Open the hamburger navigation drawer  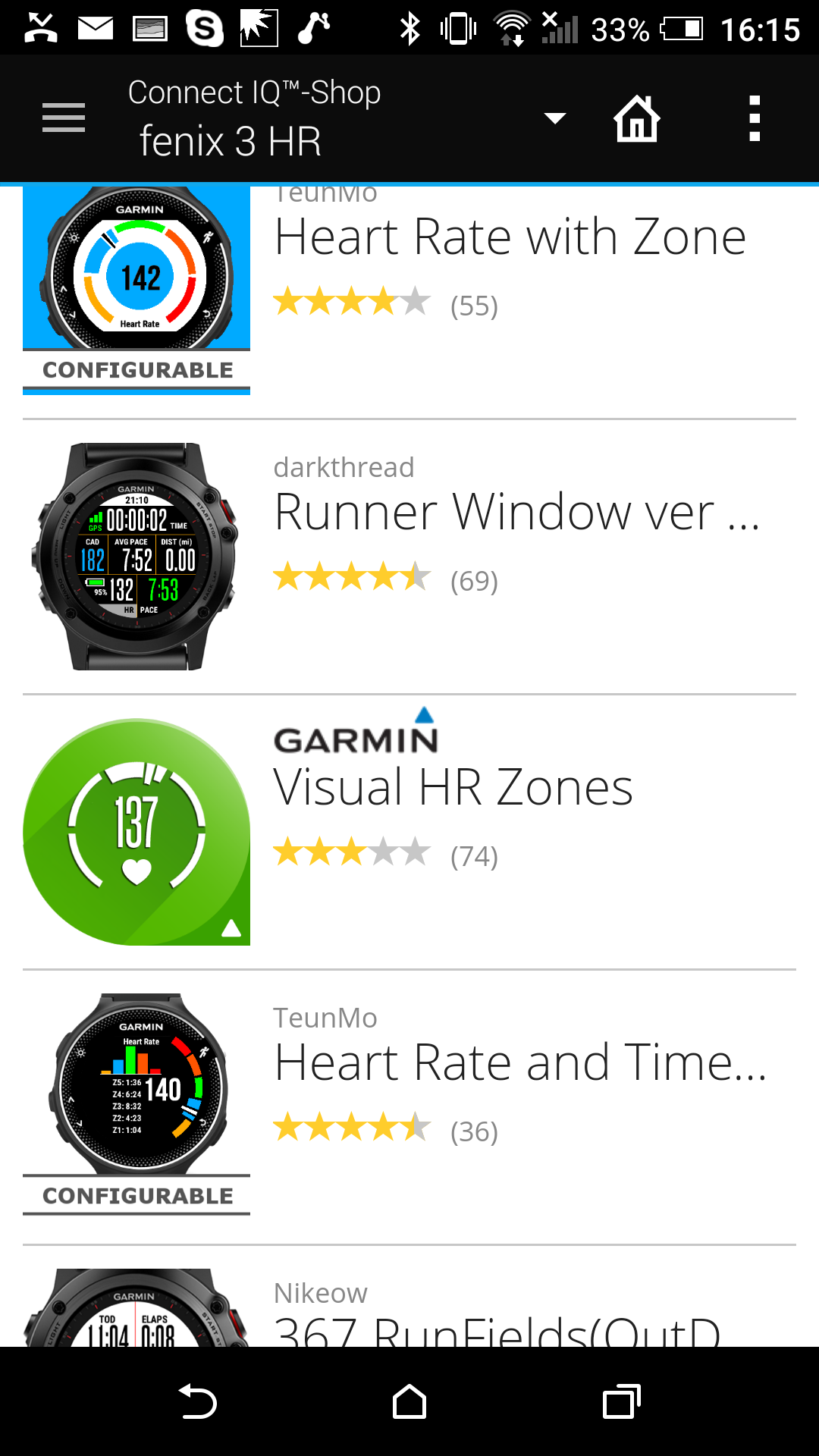tap(64, 118)
